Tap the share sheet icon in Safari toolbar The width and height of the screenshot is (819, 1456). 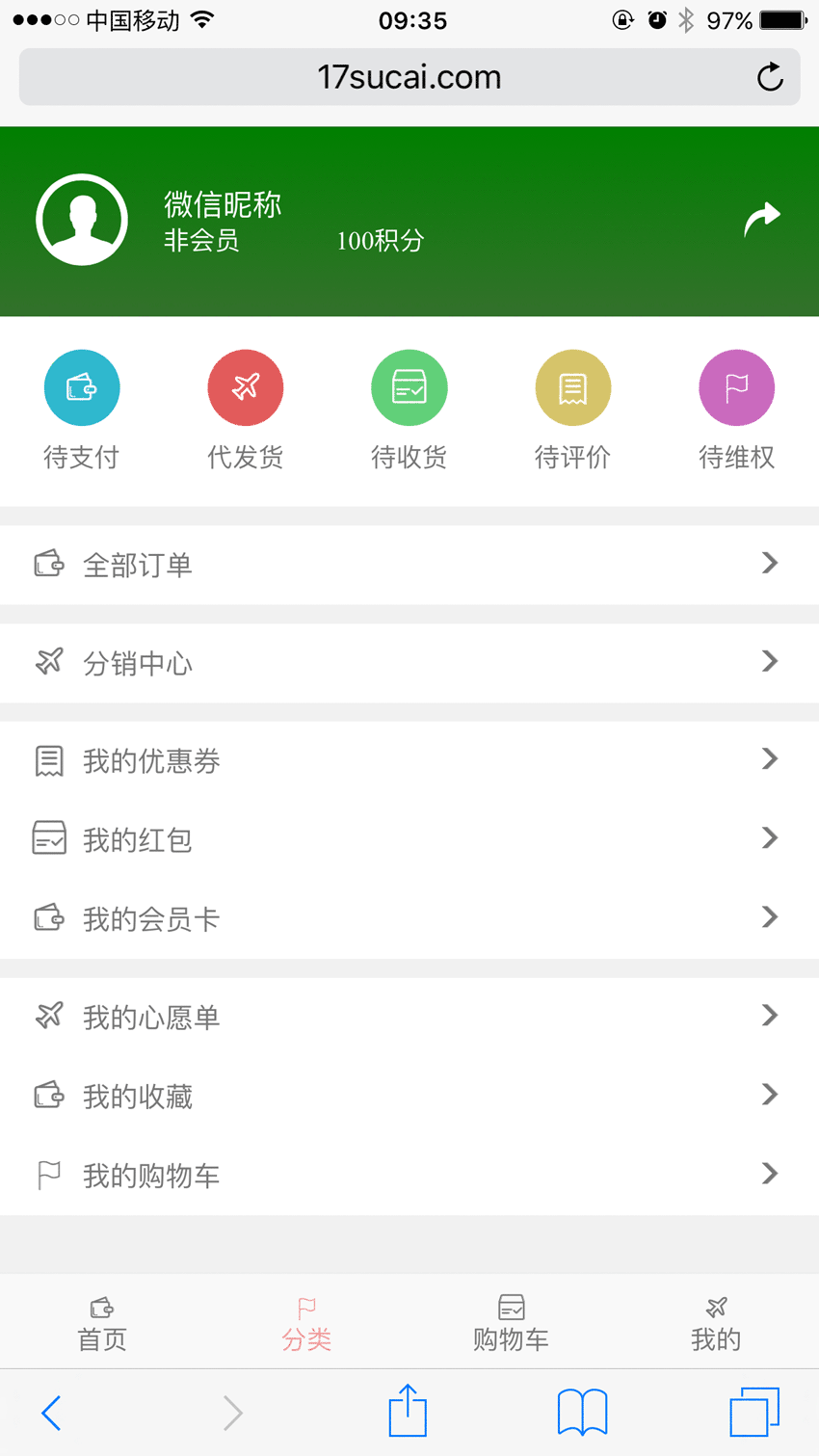pyautogui.click(x=407, y=1412)
